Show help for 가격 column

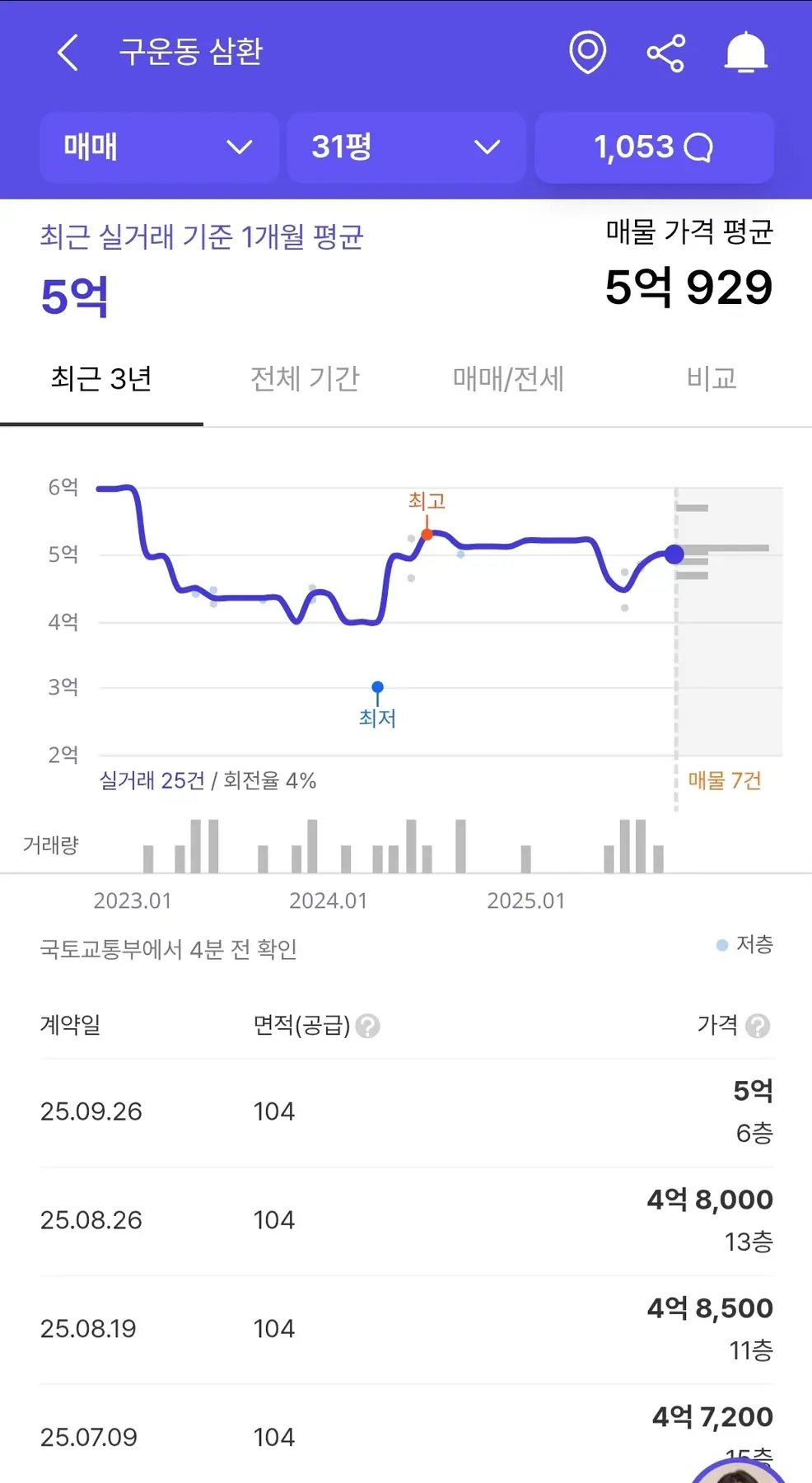757,1026
